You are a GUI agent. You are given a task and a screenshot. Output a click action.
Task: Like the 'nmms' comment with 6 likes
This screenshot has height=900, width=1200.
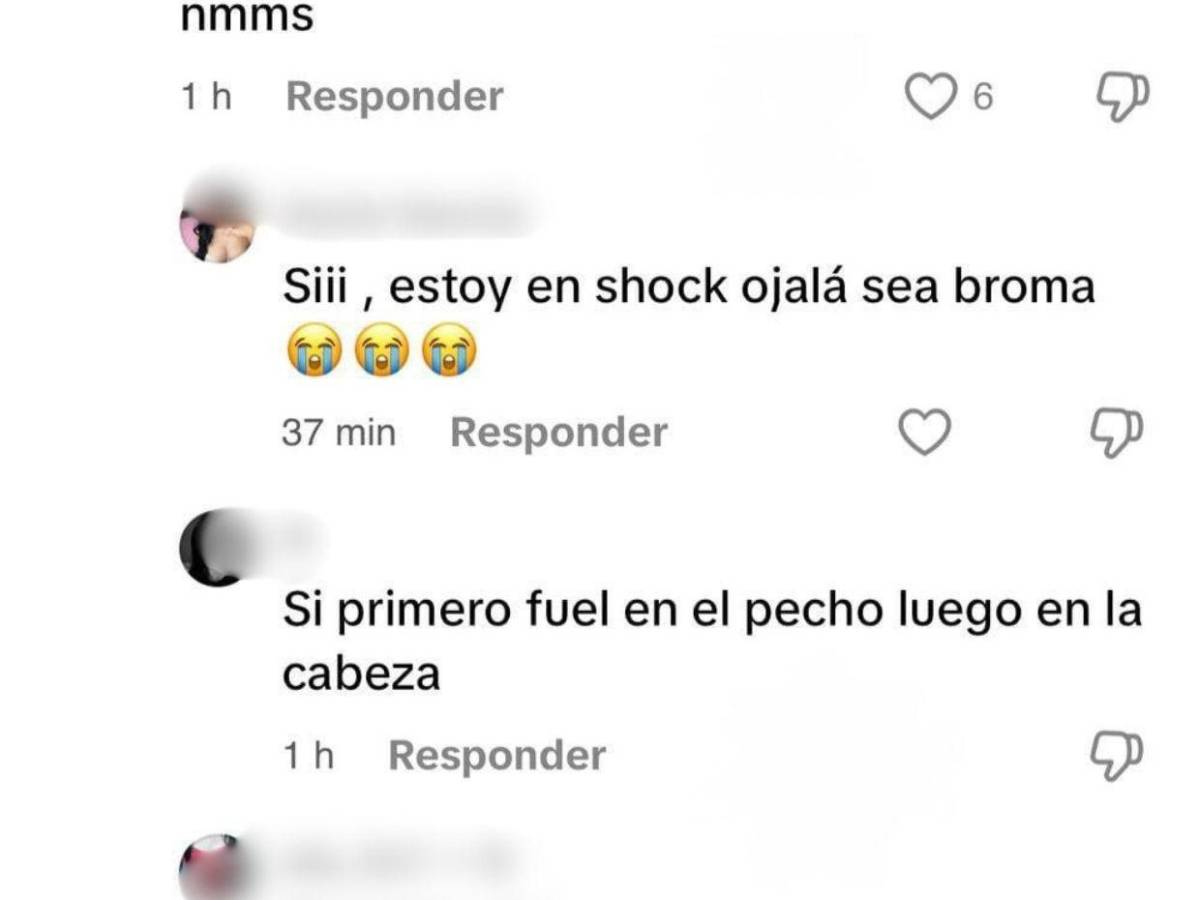coord(929,97)
